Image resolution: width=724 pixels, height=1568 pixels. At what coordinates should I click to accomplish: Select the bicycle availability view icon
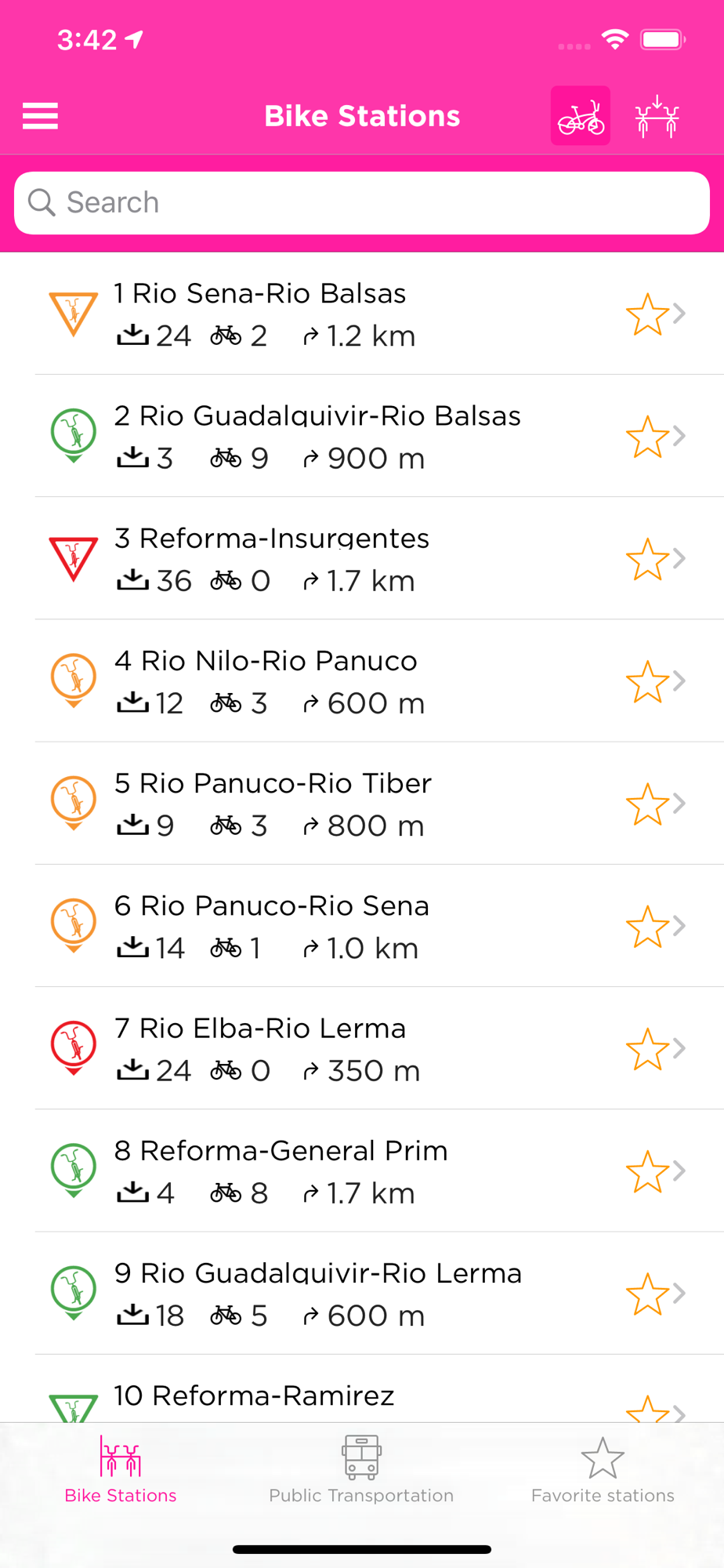581,116
